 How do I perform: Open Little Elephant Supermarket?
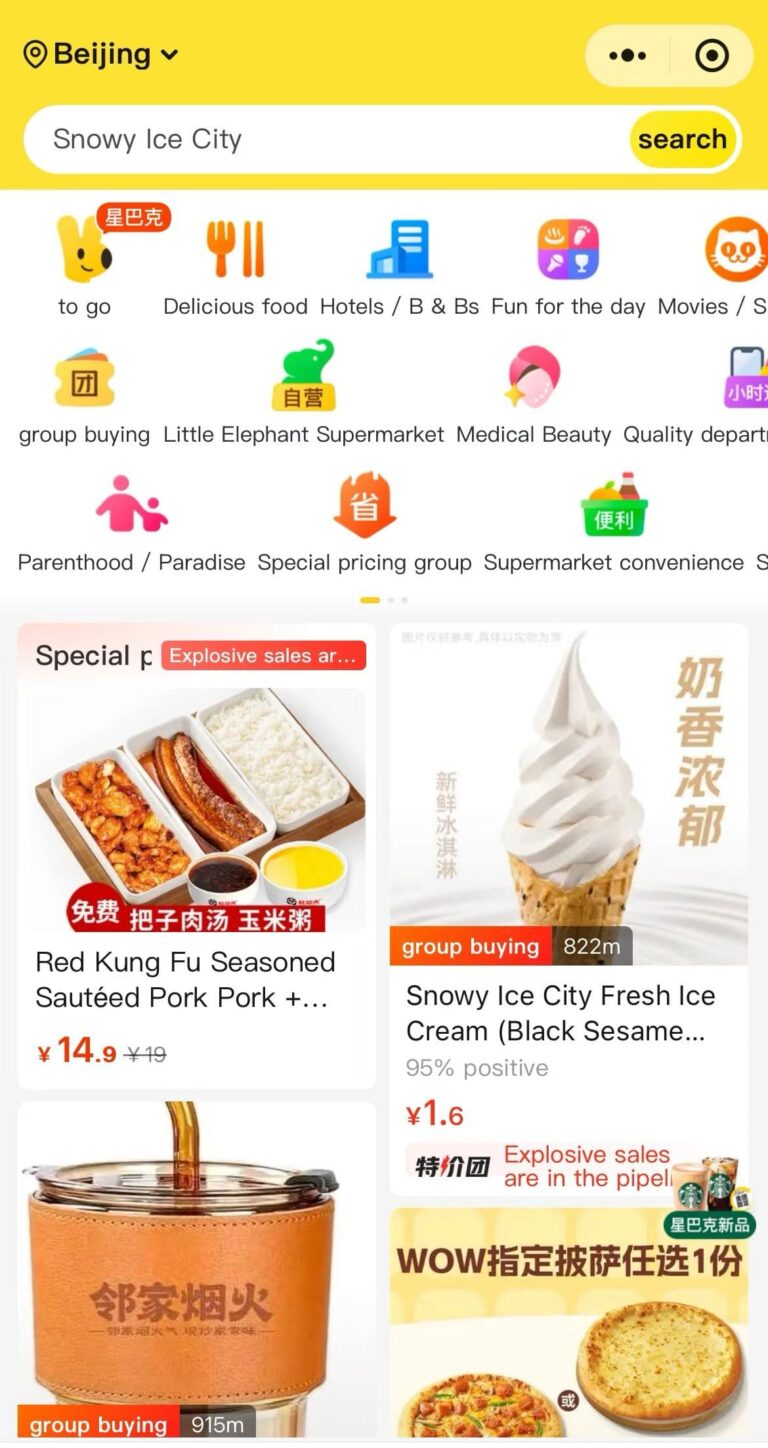(x=303, y=395)
